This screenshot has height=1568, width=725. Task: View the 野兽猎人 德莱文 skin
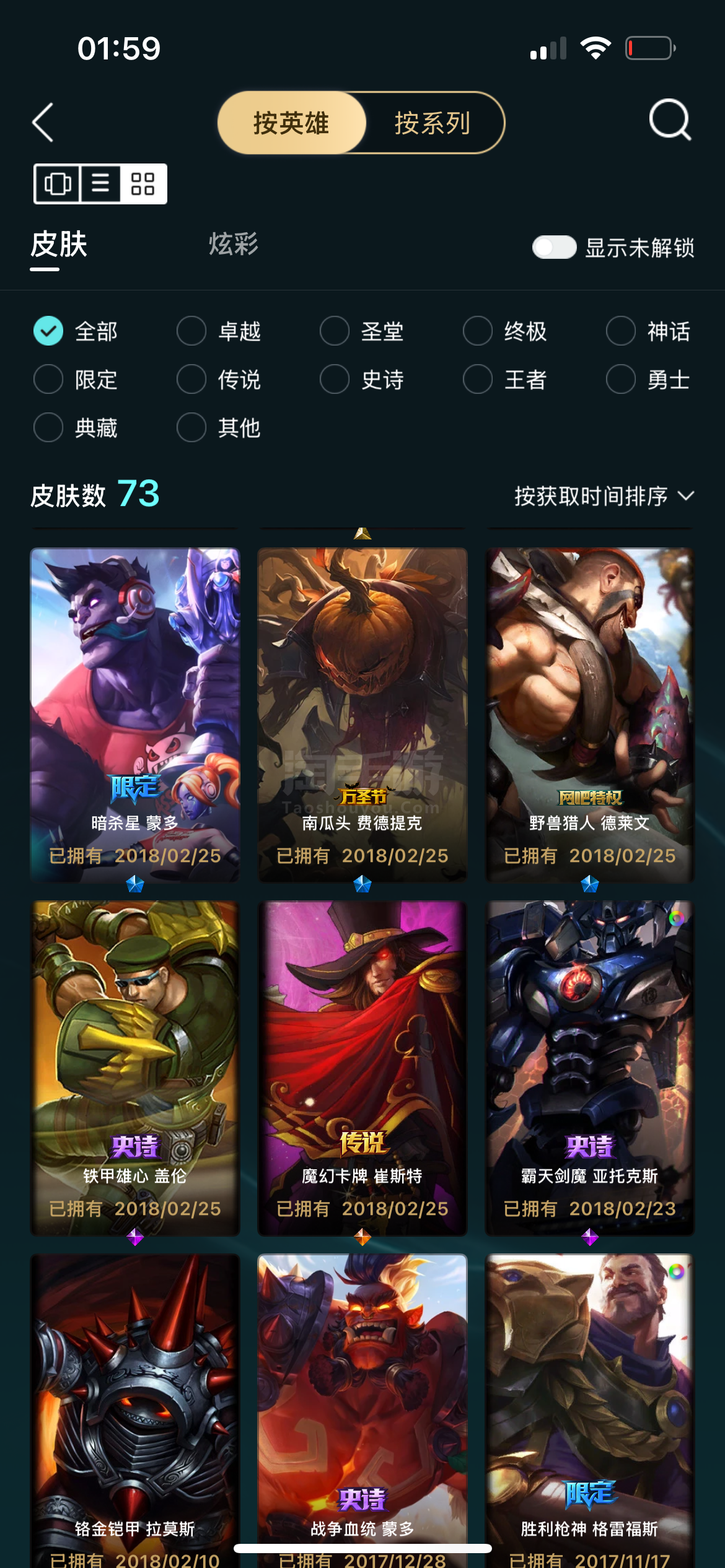(590, 715)
